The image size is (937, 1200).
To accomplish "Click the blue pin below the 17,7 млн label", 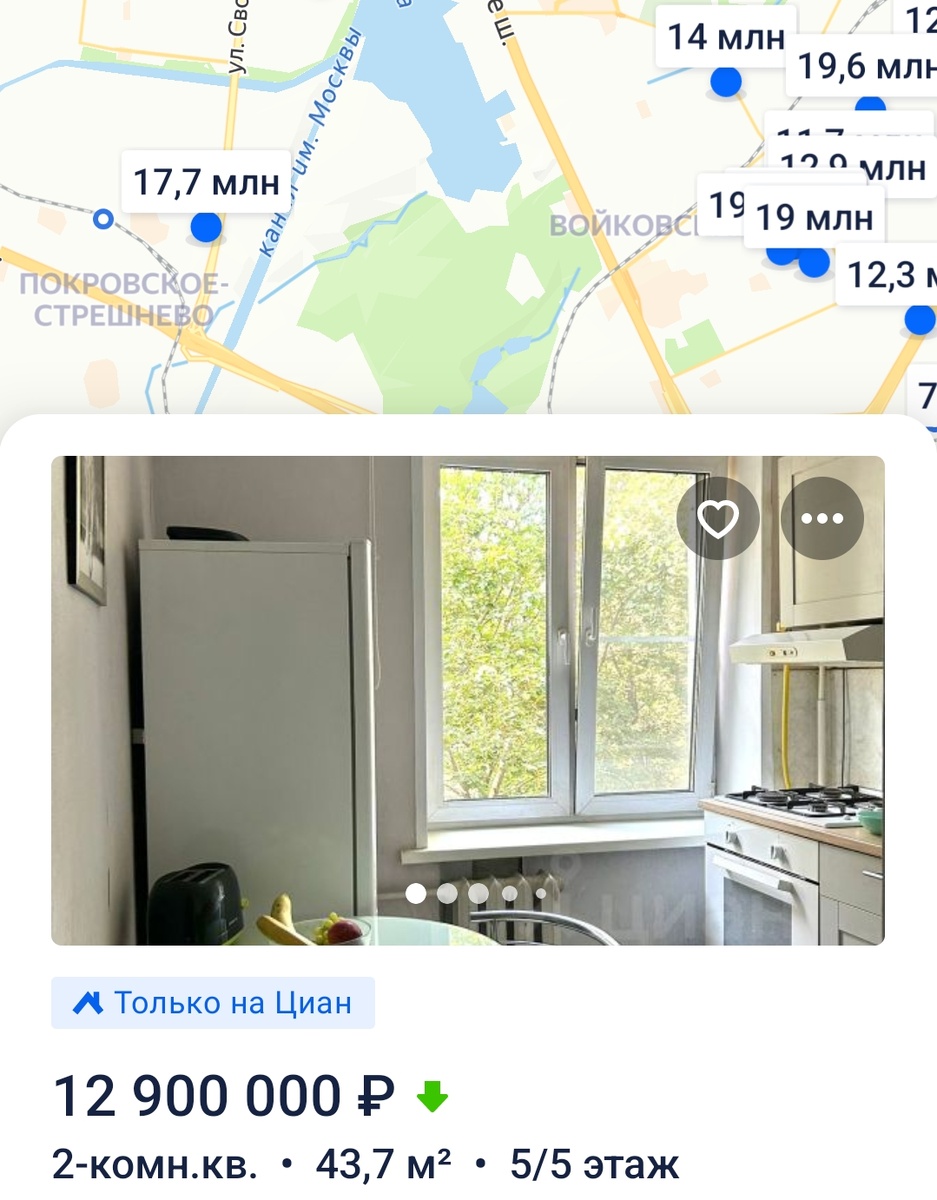I will click(x=206, y=226).
